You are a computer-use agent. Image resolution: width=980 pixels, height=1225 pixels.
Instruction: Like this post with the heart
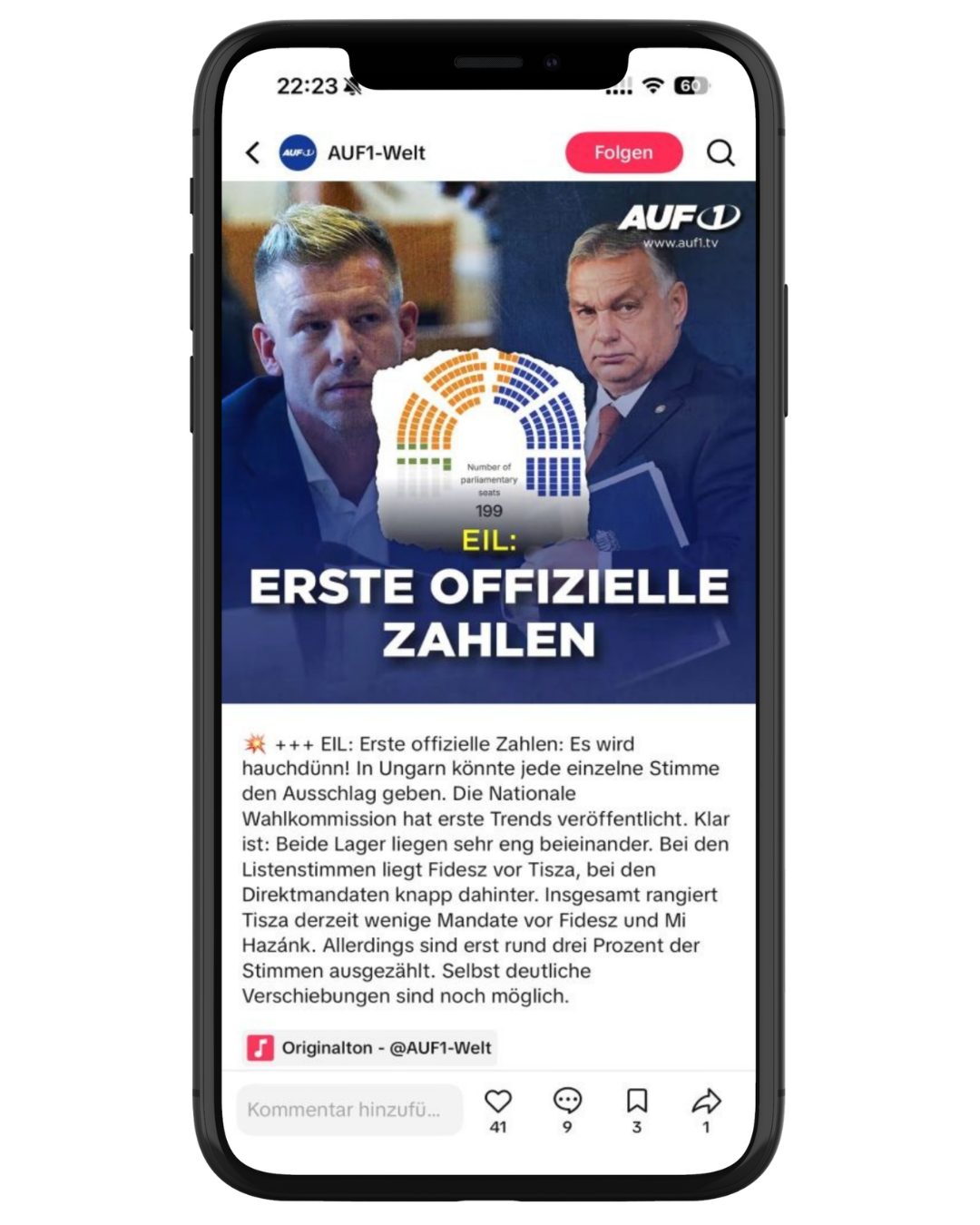[x=498, y=1102]
